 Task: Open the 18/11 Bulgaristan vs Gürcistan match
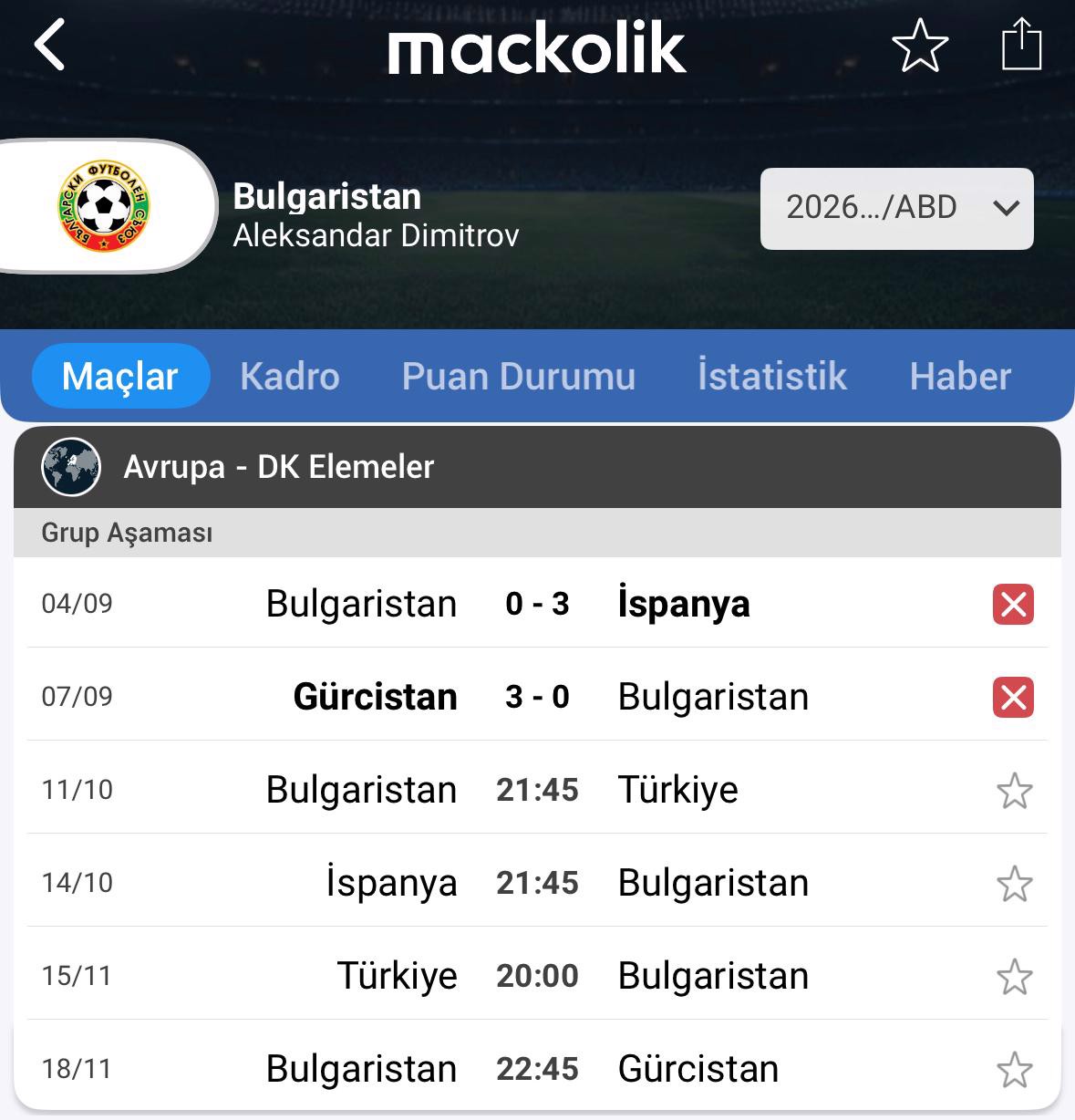tap(536, 1069)
